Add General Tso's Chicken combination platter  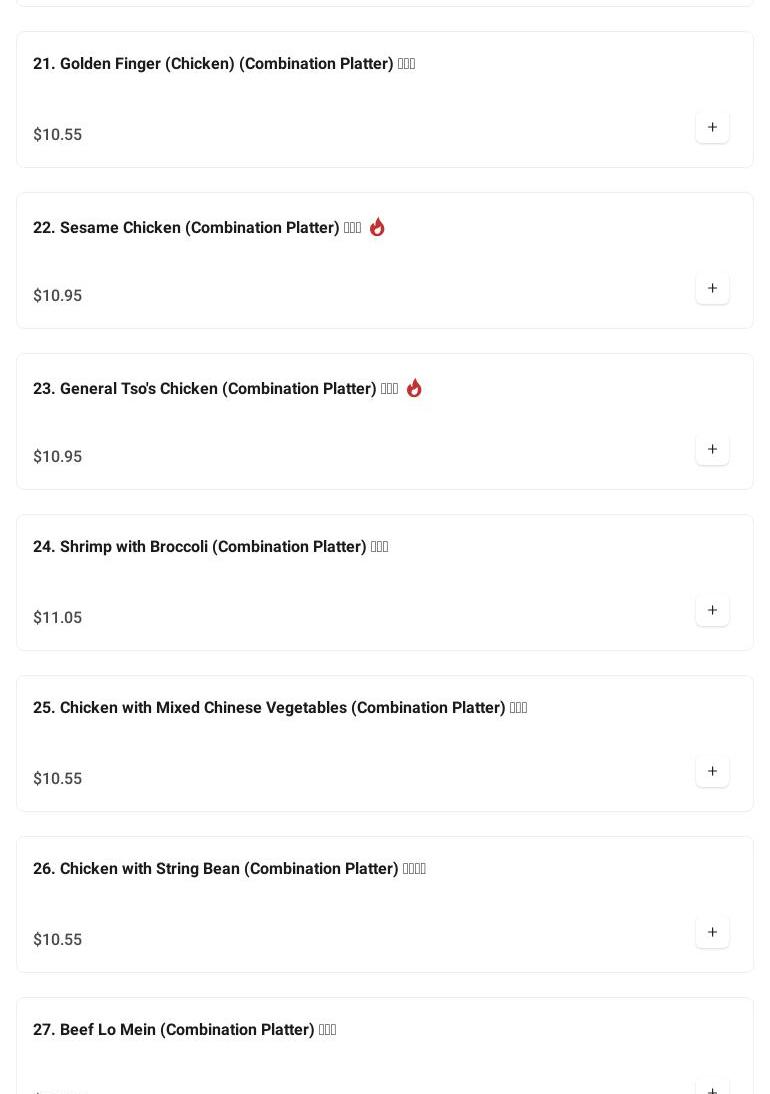pyautogui.click(x=712, y=449)
